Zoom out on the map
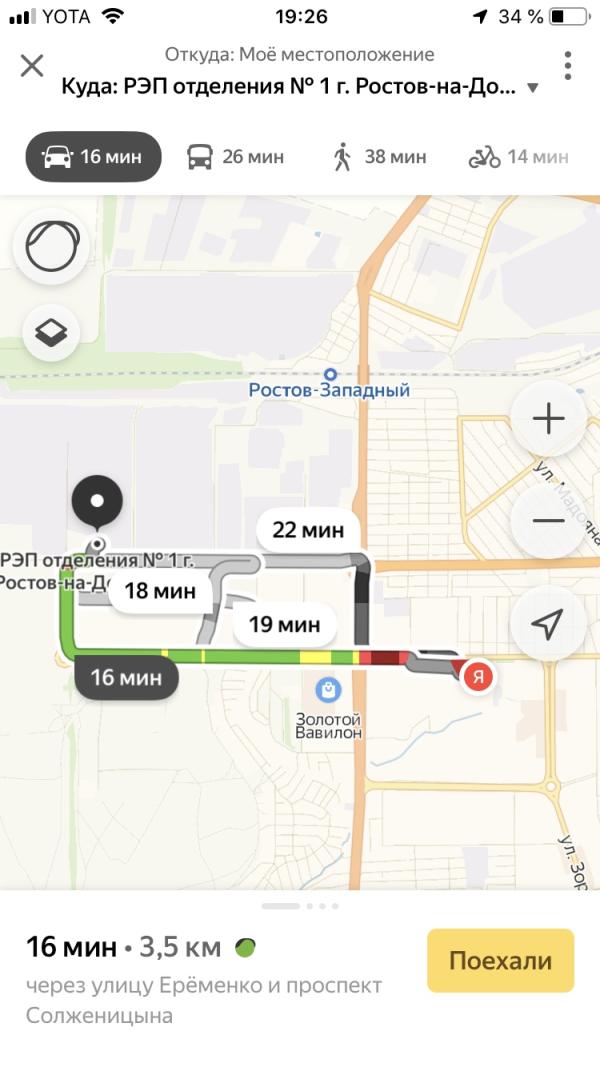Viewport: 600px width, 1066px height. pos(548,520)
